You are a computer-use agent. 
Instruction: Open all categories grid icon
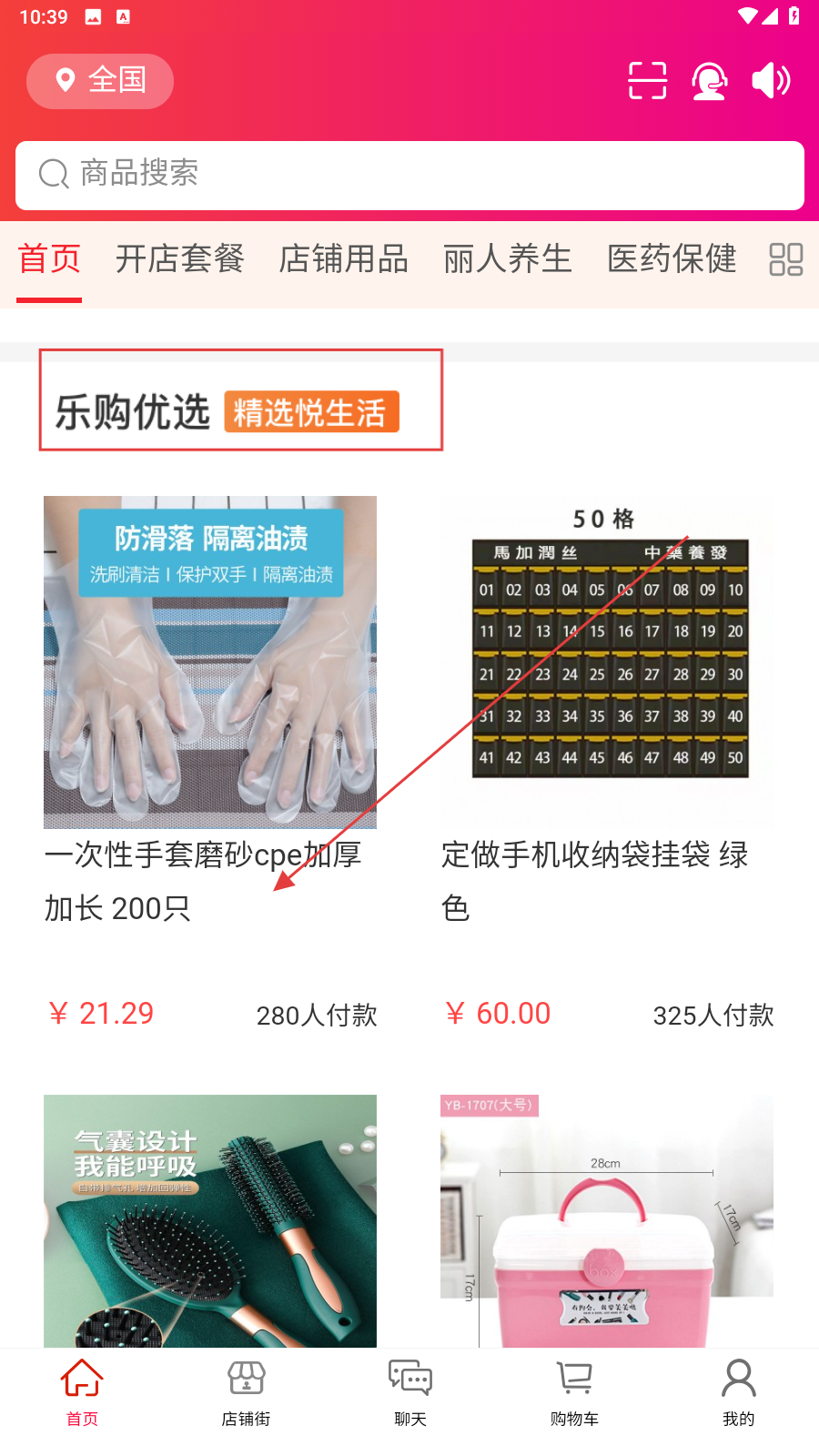[785, 259]
